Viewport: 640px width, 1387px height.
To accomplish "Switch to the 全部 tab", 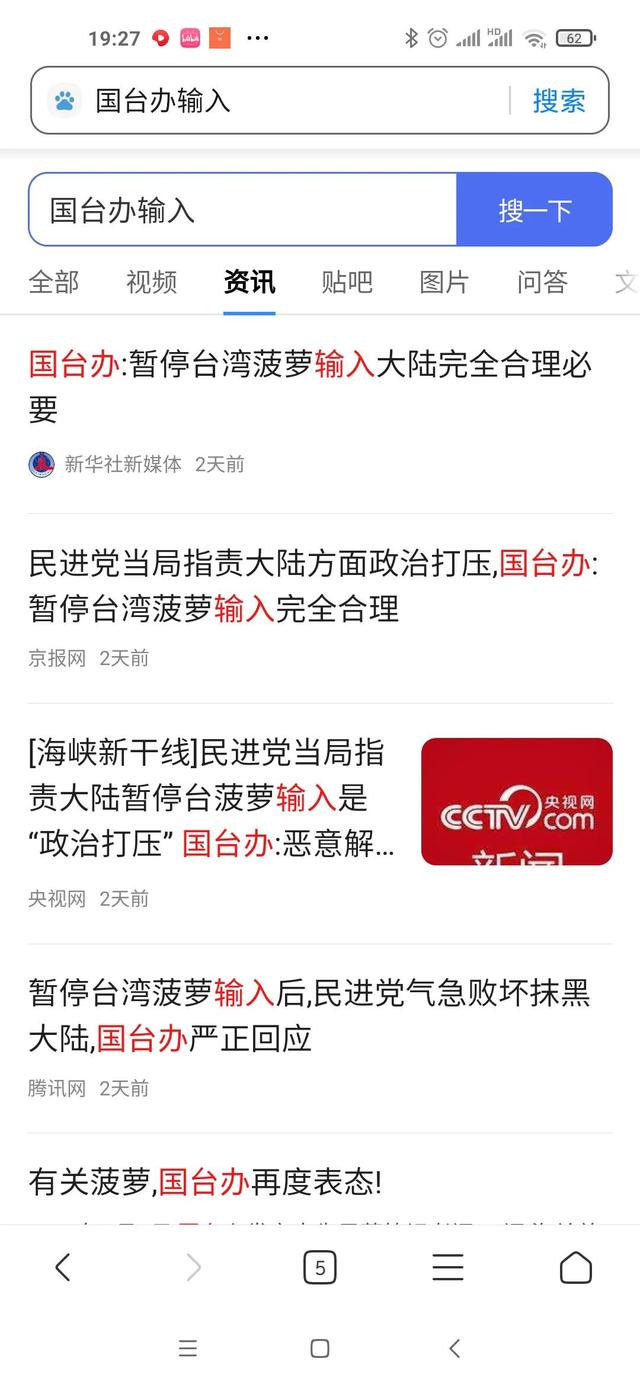I will (x=53, y=282).
